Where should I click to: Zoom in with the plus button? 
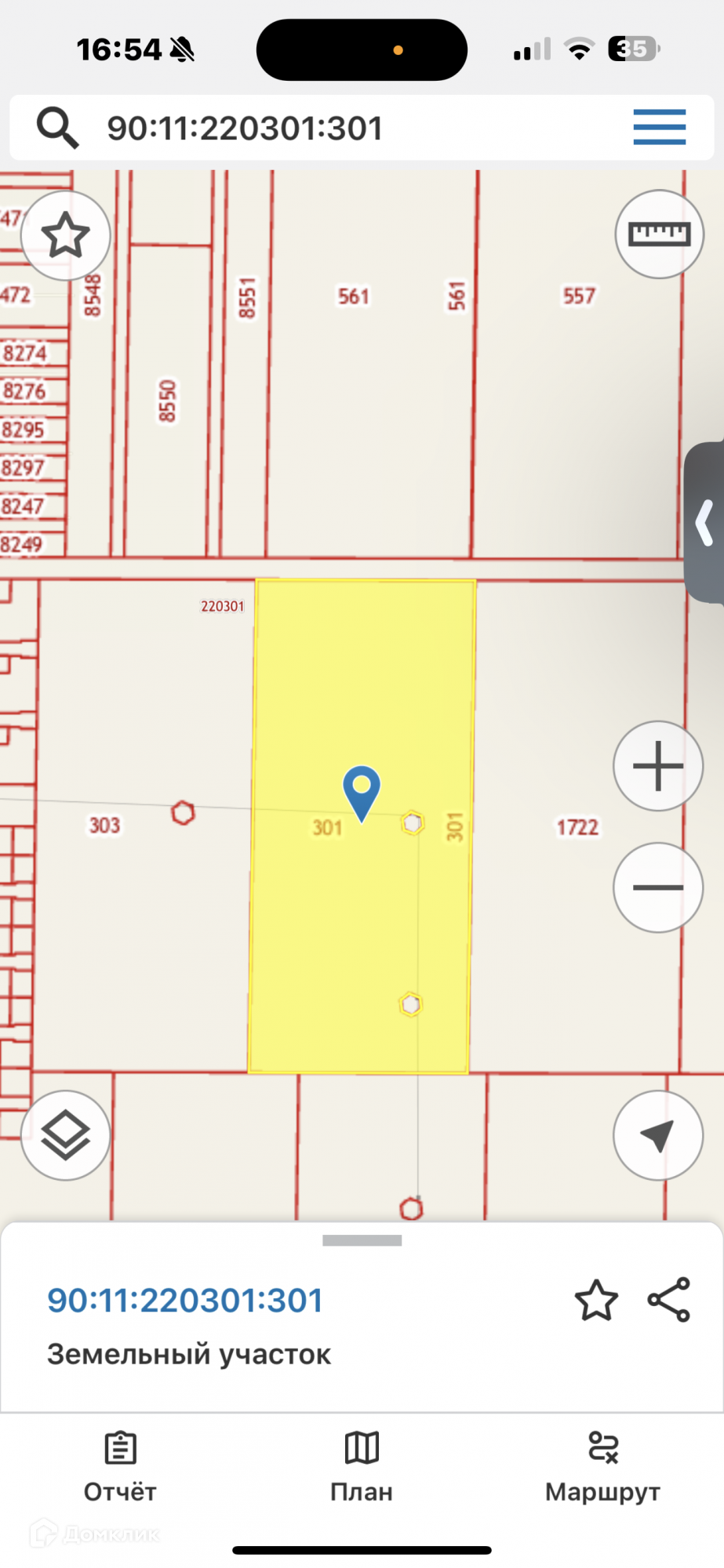658,766
